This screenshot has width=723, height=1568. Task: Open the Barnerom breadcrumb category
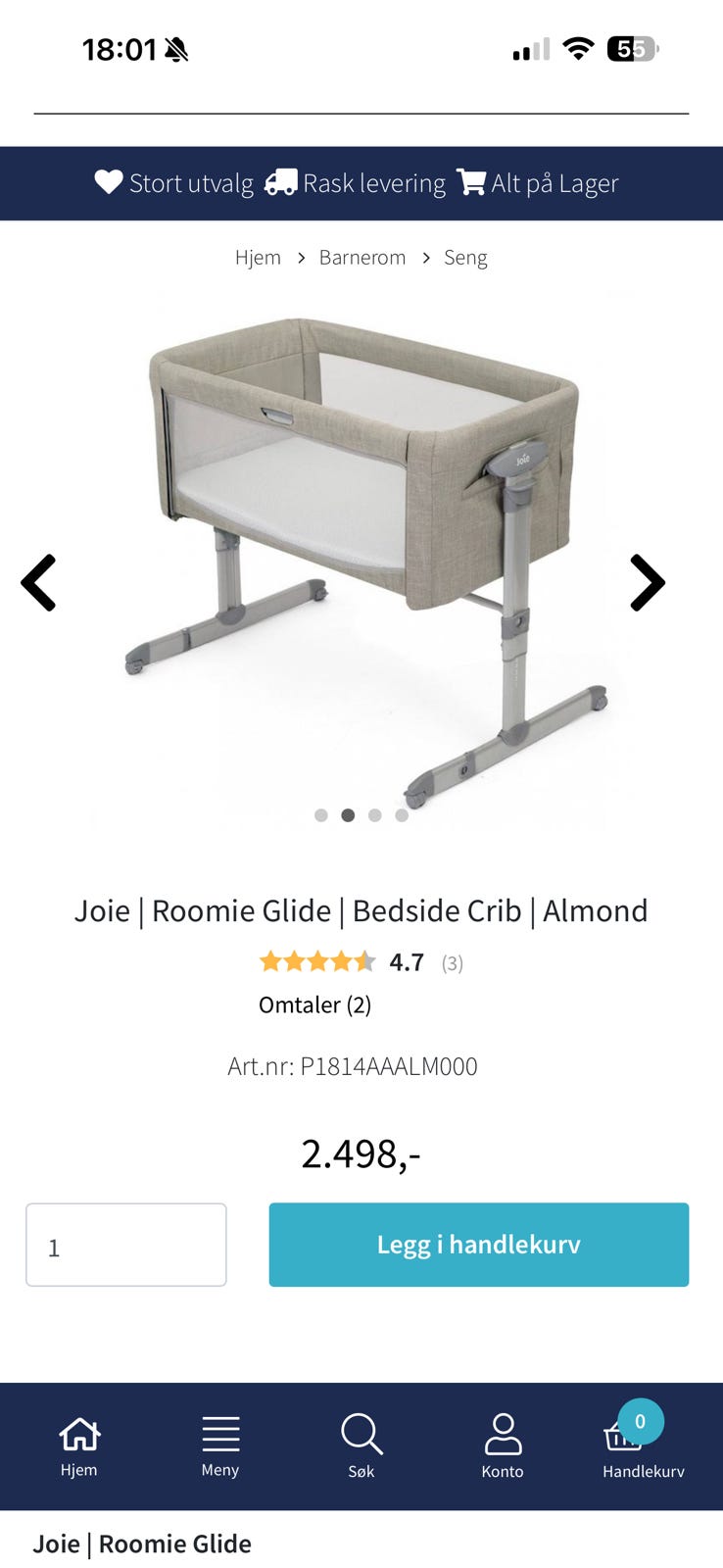pos(362,258)
